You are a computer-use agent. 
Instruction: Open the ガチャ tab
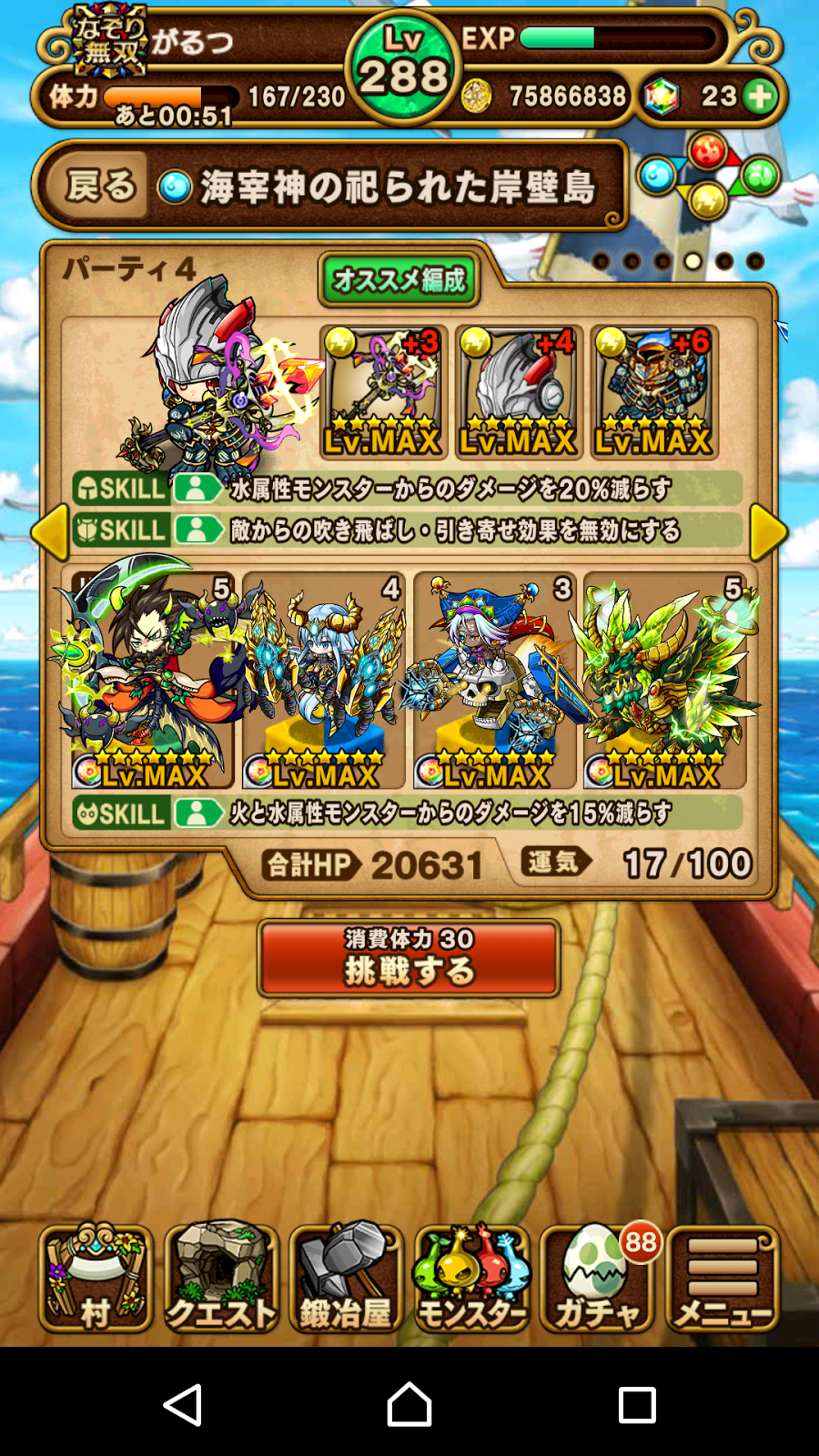[x=597, y=1279]
